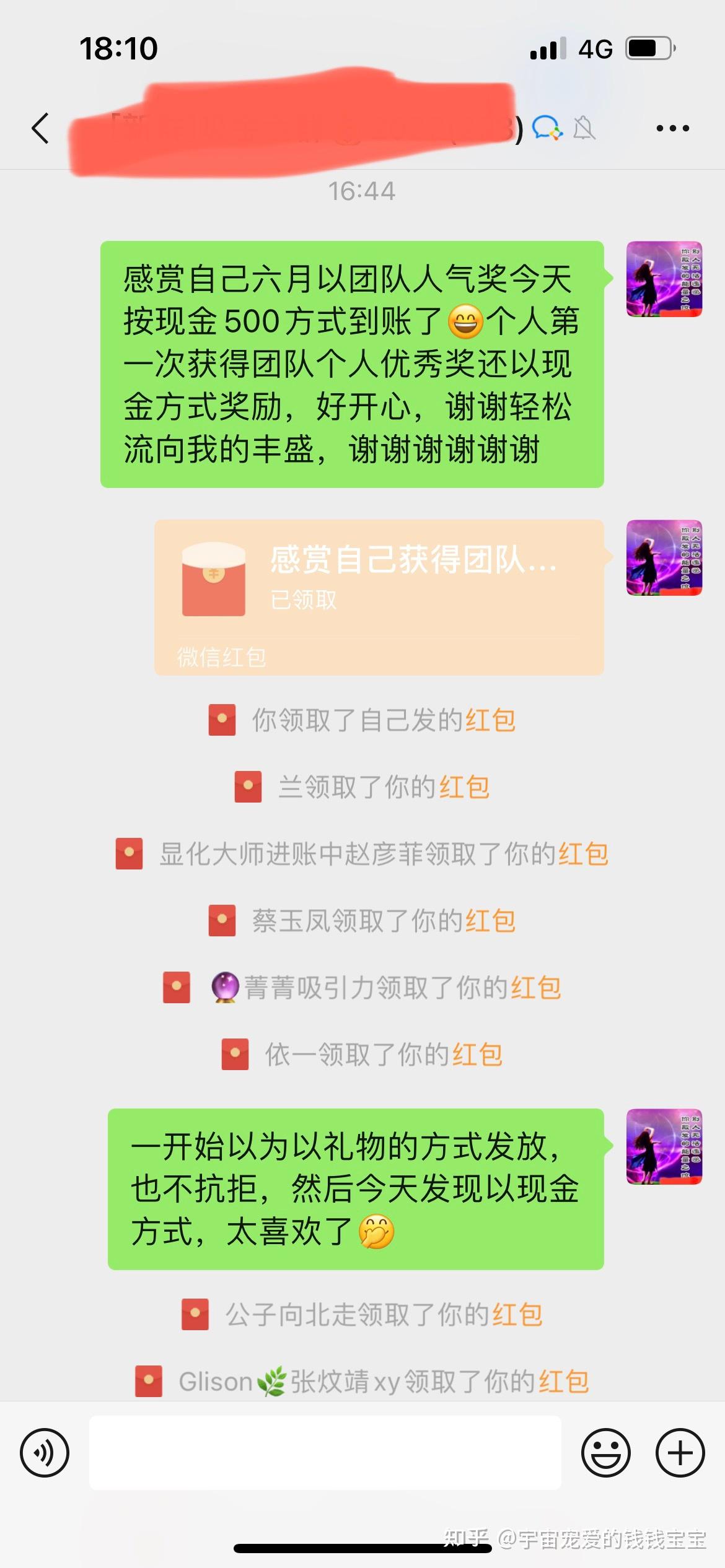Tap the 红包 link in 蔡玉凤领取了你的红包

490,921
